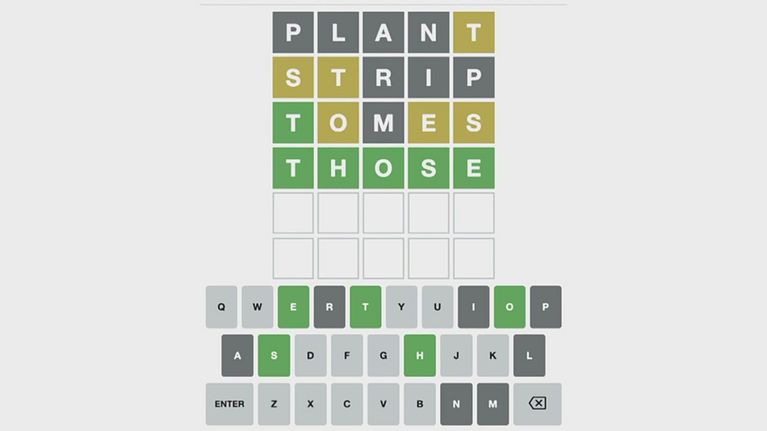Viewport: 767px width, 431px height.
Task: Tap the J key
Action: (456, 355)
